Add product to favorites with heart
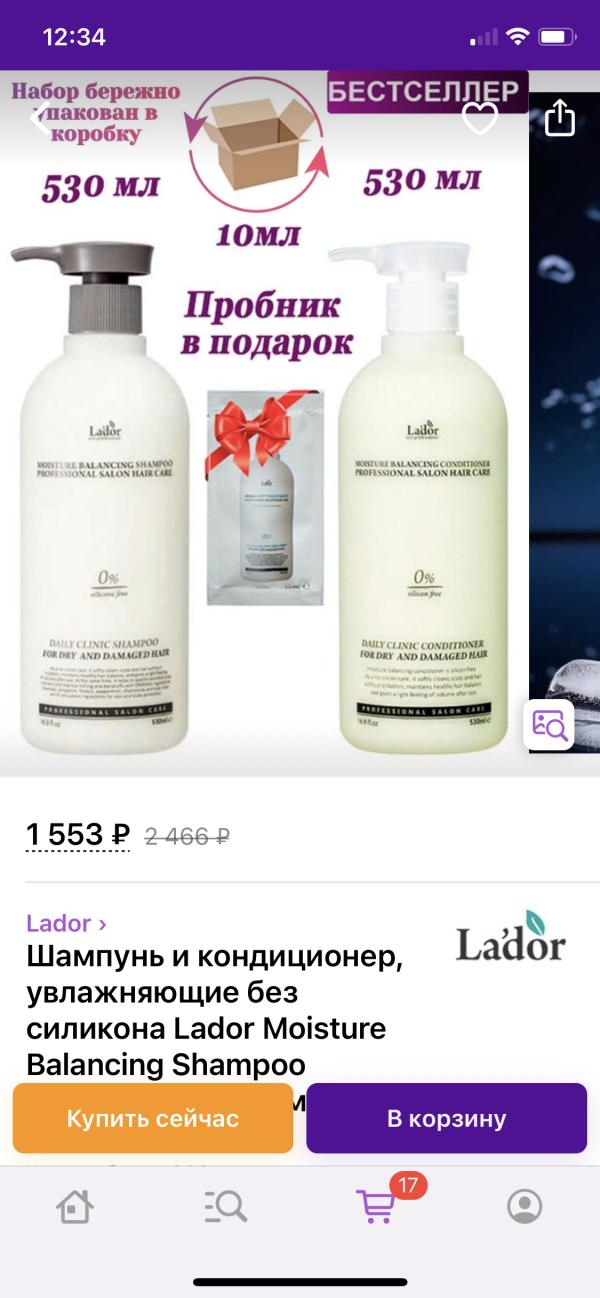Viewport: 600px width, 1298px height. tap(480, 120)
